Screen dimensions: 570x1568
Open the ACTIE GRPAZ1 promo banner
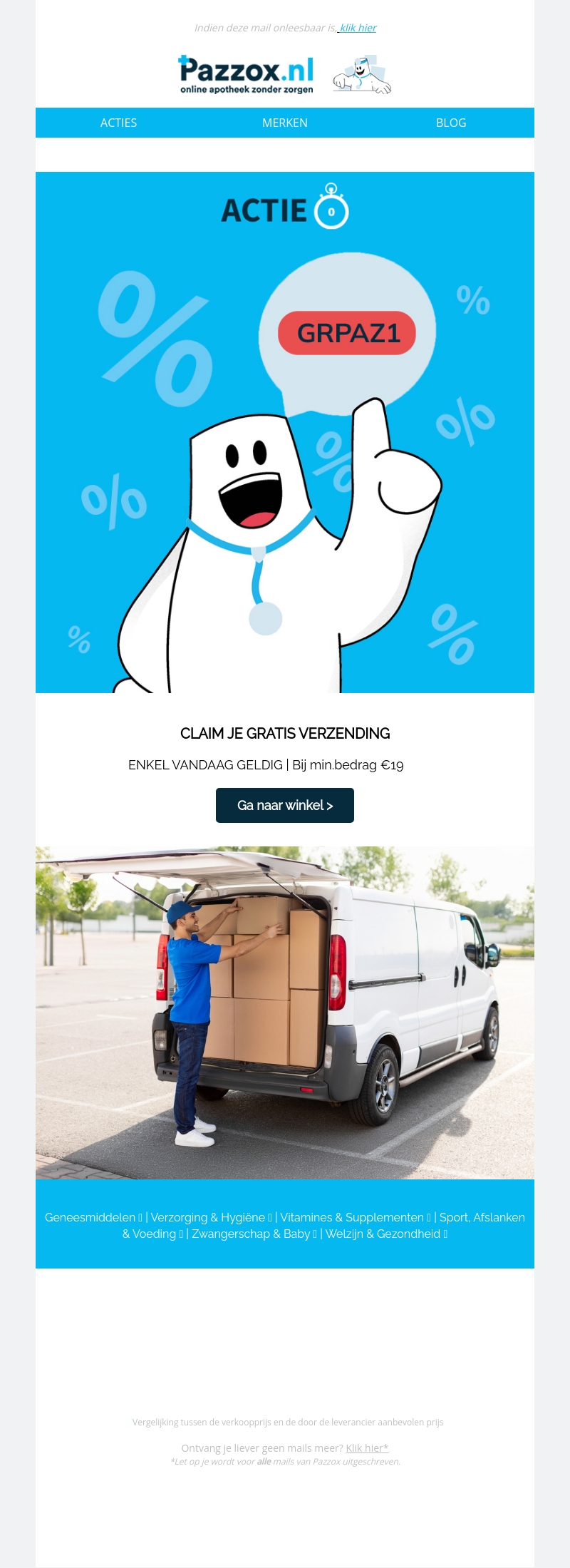point(285,432)
